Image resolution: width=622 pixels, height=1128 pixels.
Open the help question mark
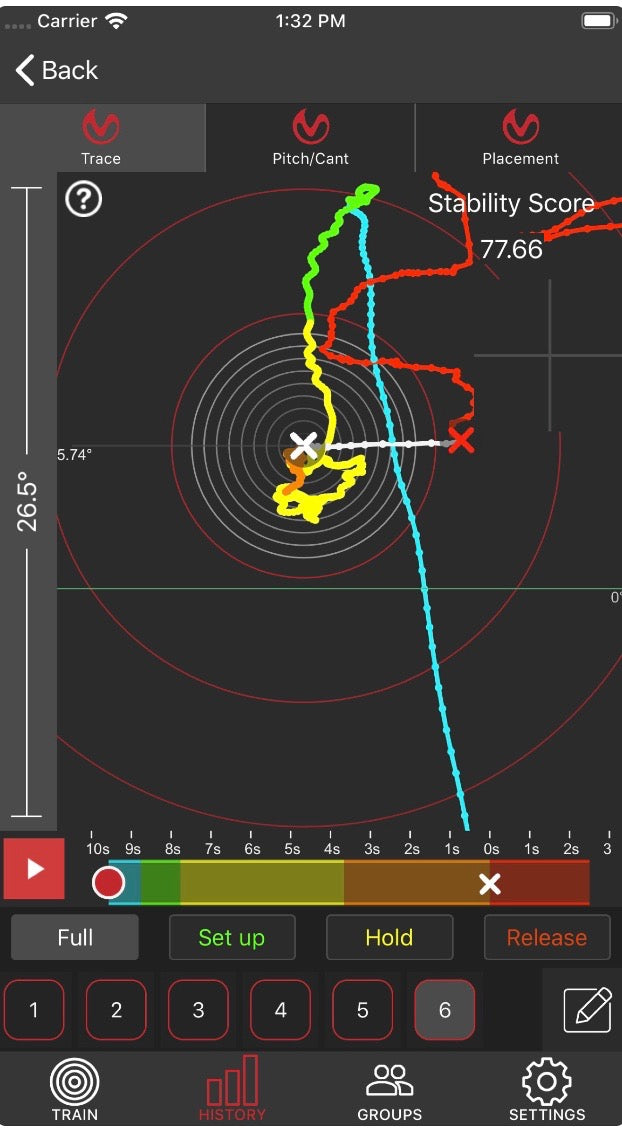pos(84,200)
